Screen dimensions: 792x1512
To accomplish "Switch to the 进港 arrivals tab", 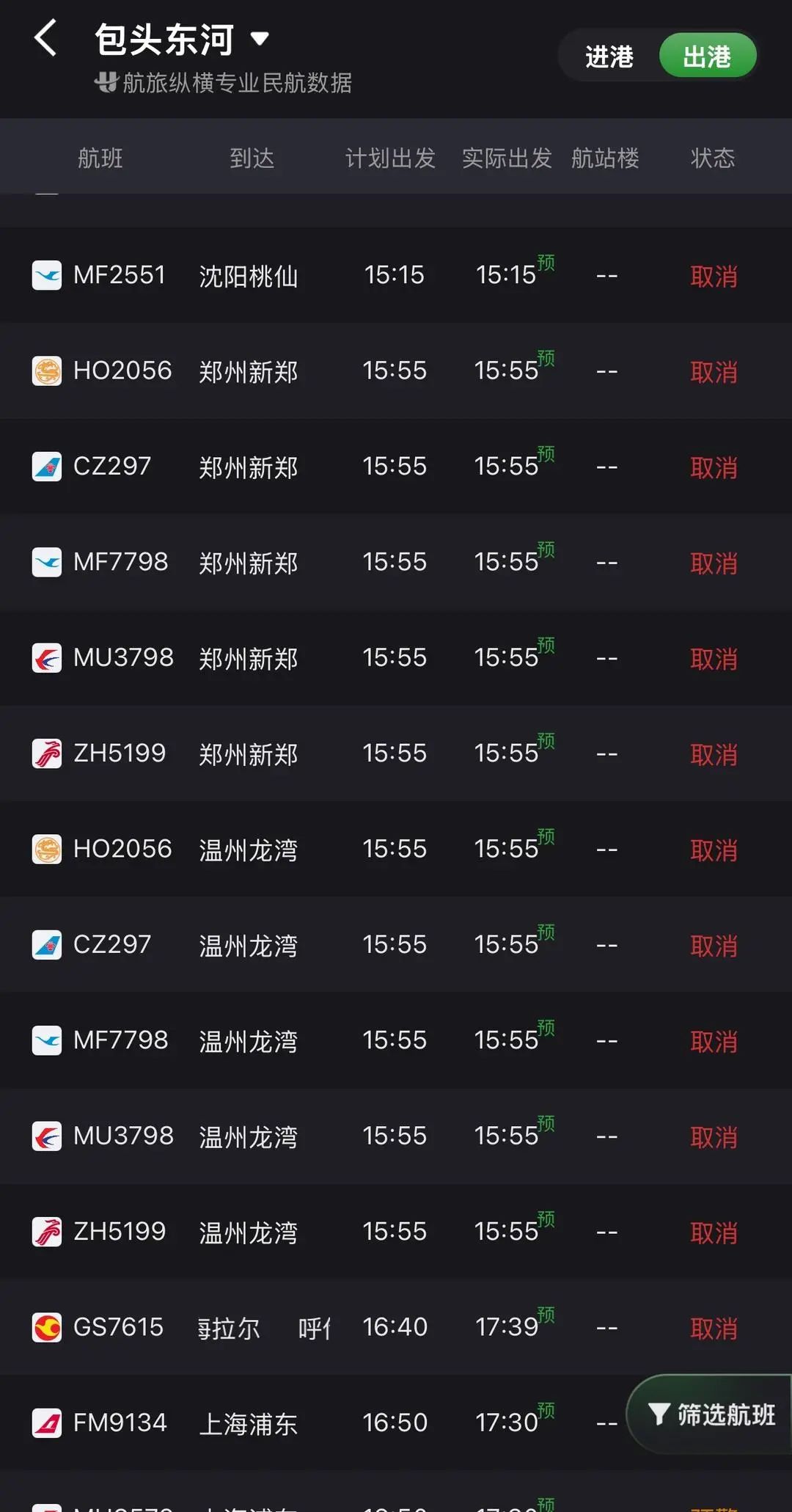I will point(609,56).
